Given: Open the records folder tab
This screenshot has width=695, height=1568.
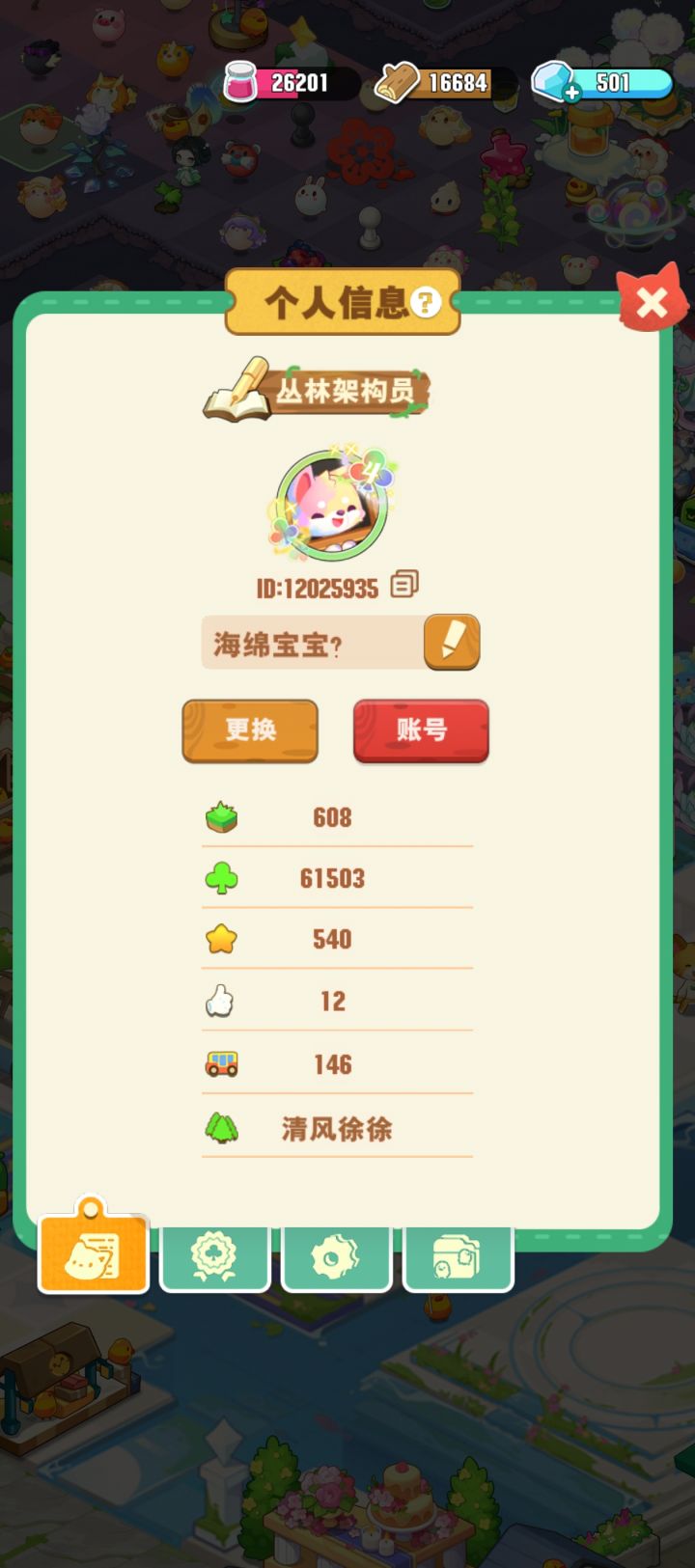Looking at the screenshot, I should click(459, 1257).
